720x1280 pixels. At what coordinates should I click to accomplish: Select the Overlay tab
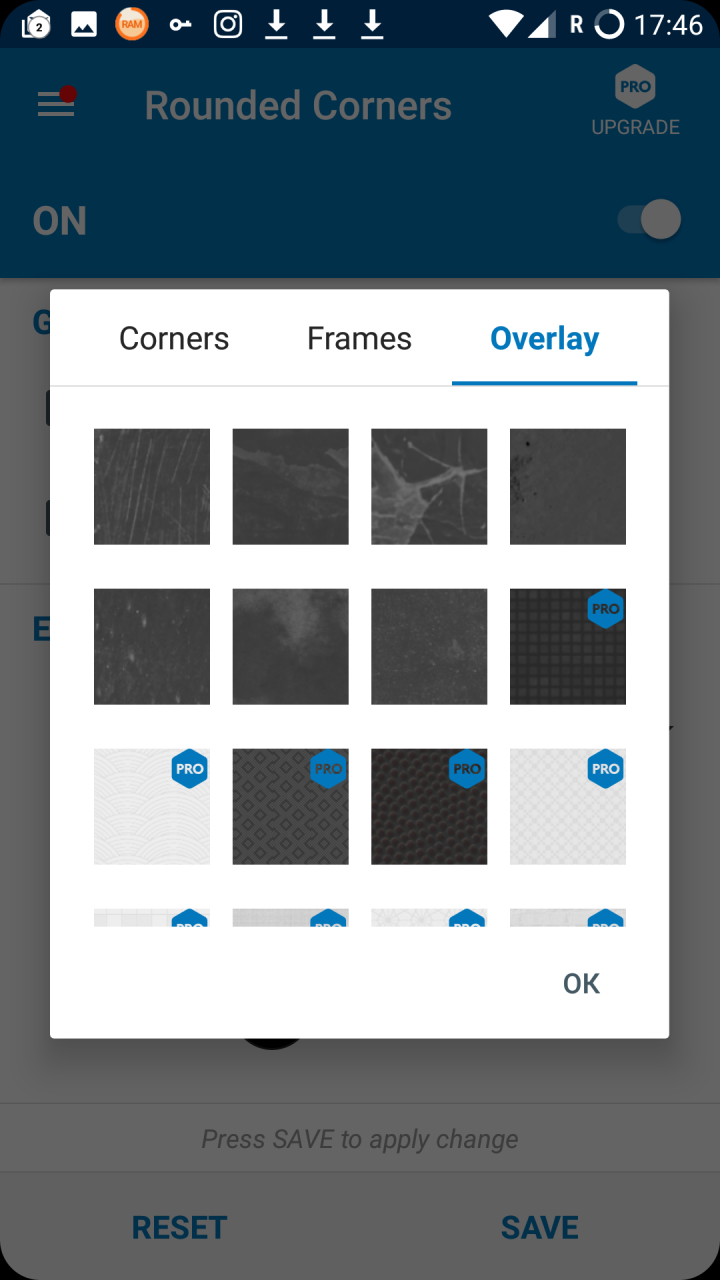point(544,339)
